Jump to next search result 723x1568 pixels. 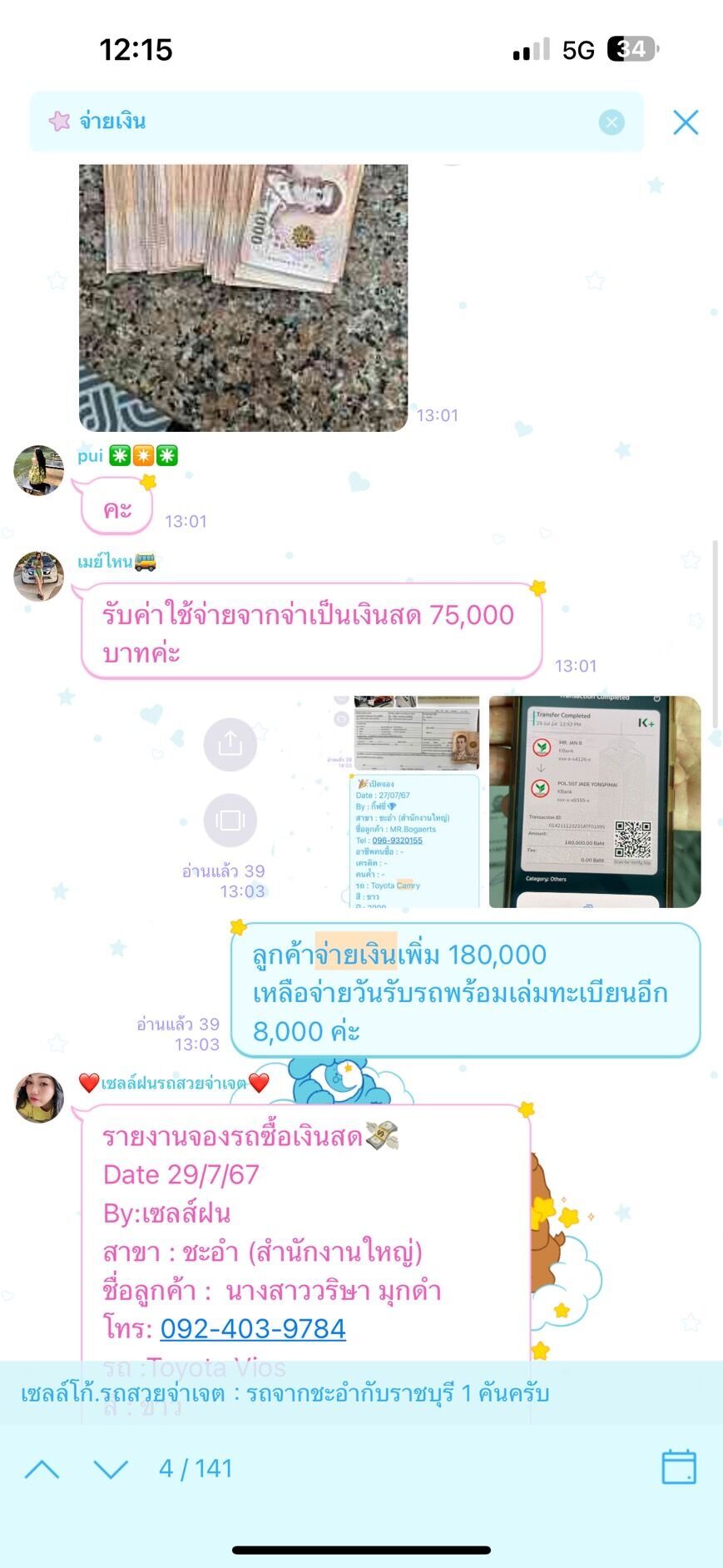tap(111, 1468)
